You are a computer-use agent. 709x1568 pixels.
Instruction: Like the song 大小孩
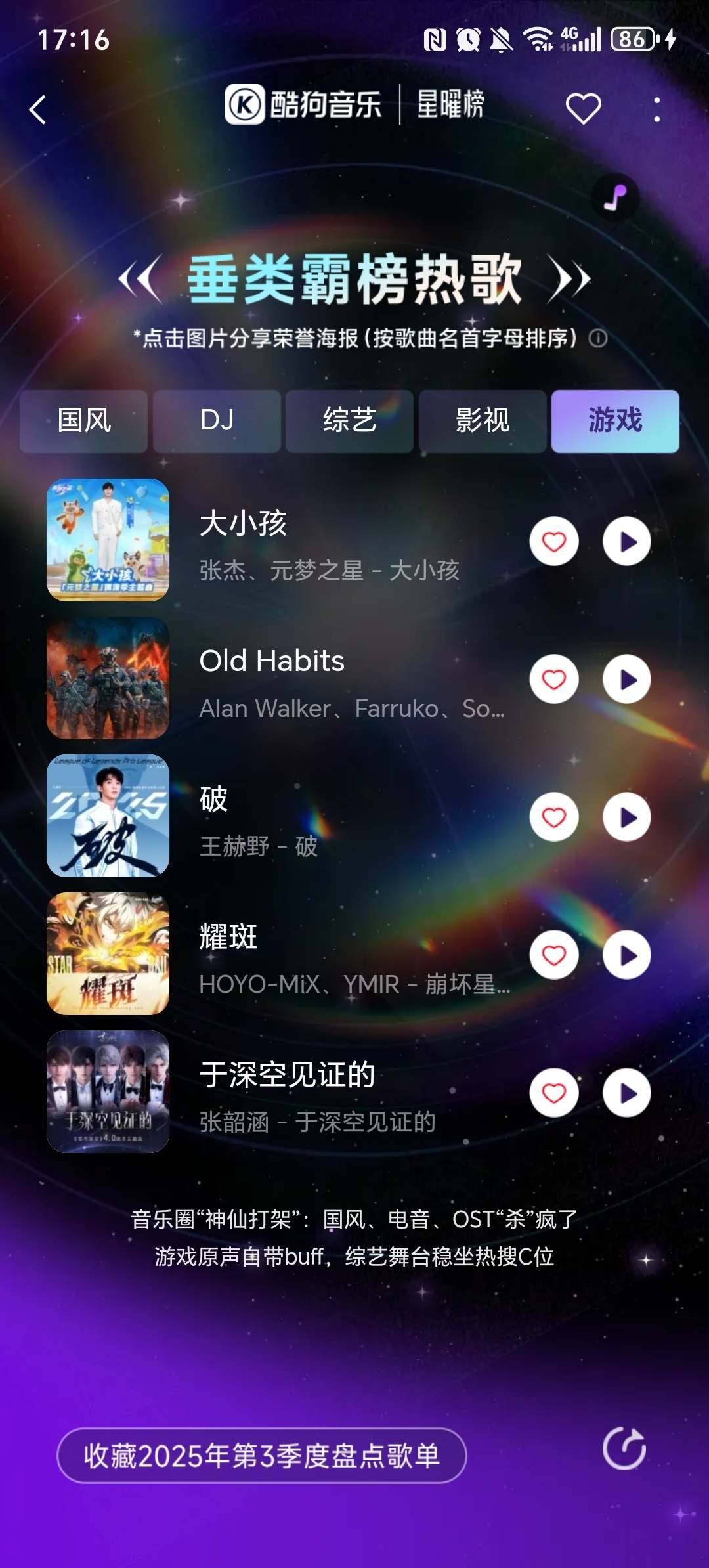[554, 542]
